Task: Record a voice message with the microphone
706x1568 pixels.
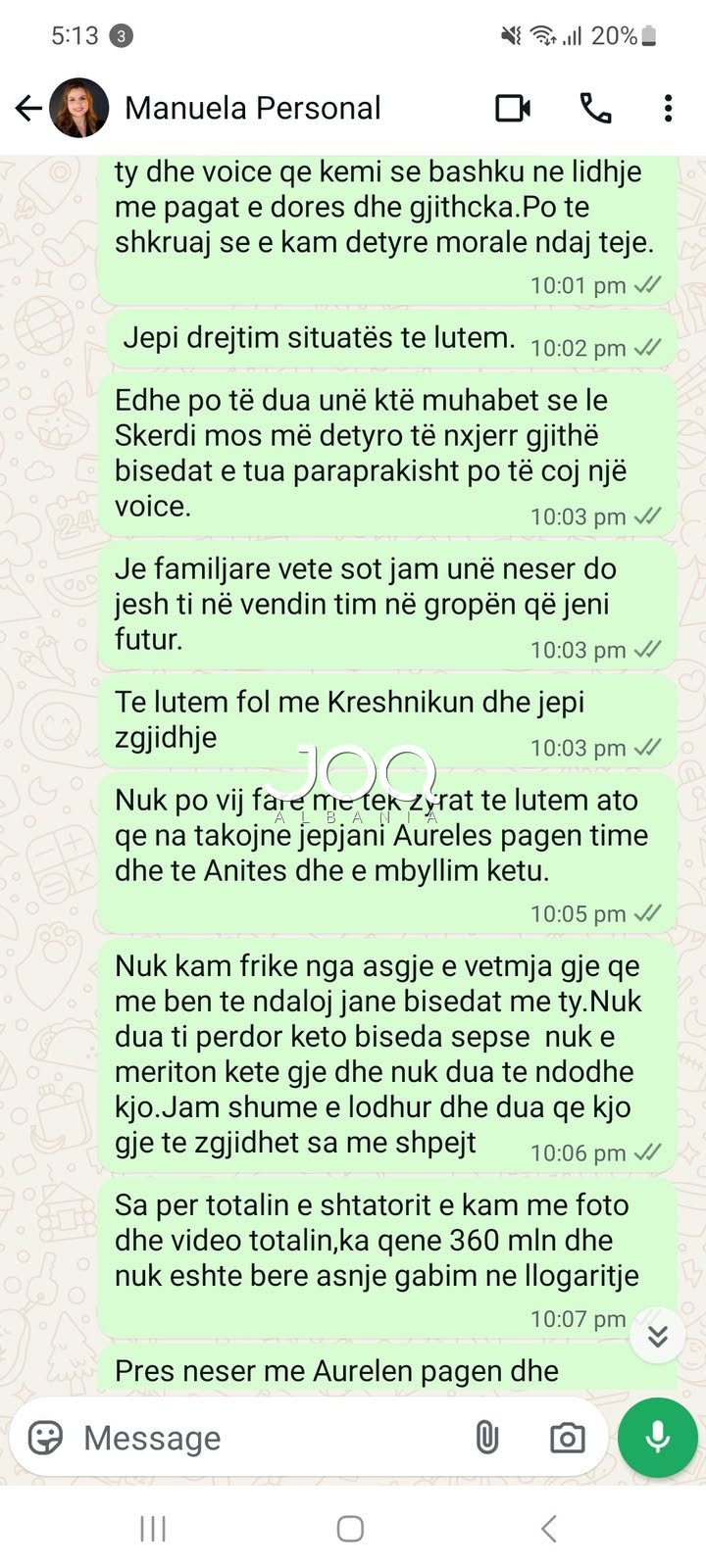Action: click(x=657, y=1438)
